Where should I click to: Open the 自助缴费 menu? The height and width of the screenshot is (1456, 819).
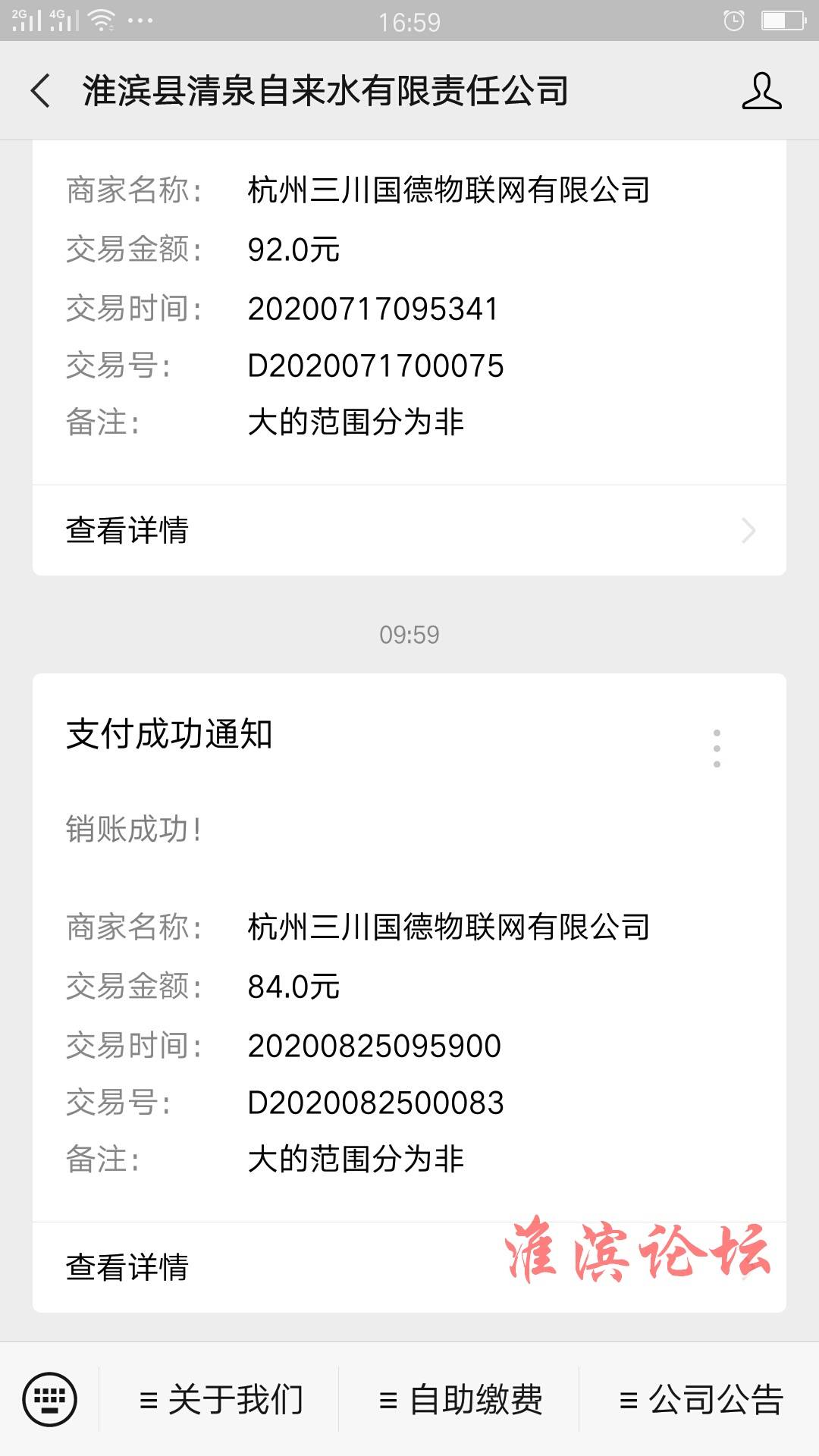click(x=460, y=1399)
